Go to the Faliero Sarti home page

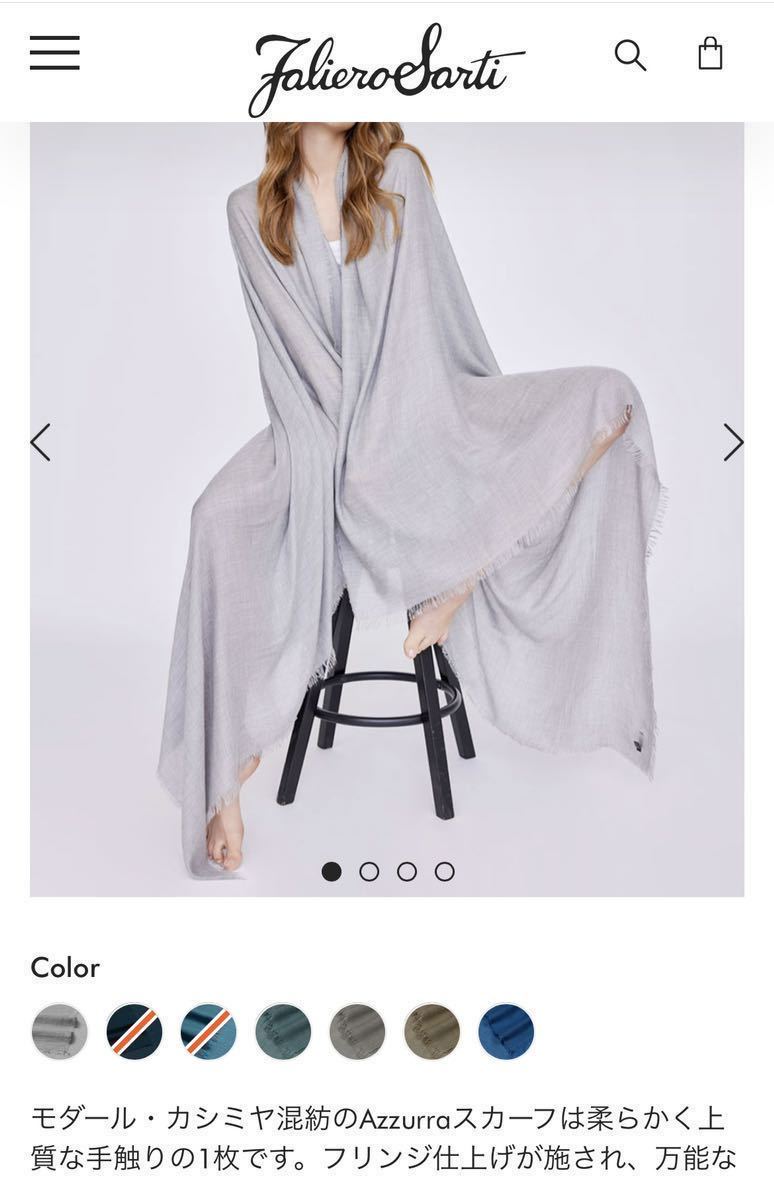pos(386,66)
